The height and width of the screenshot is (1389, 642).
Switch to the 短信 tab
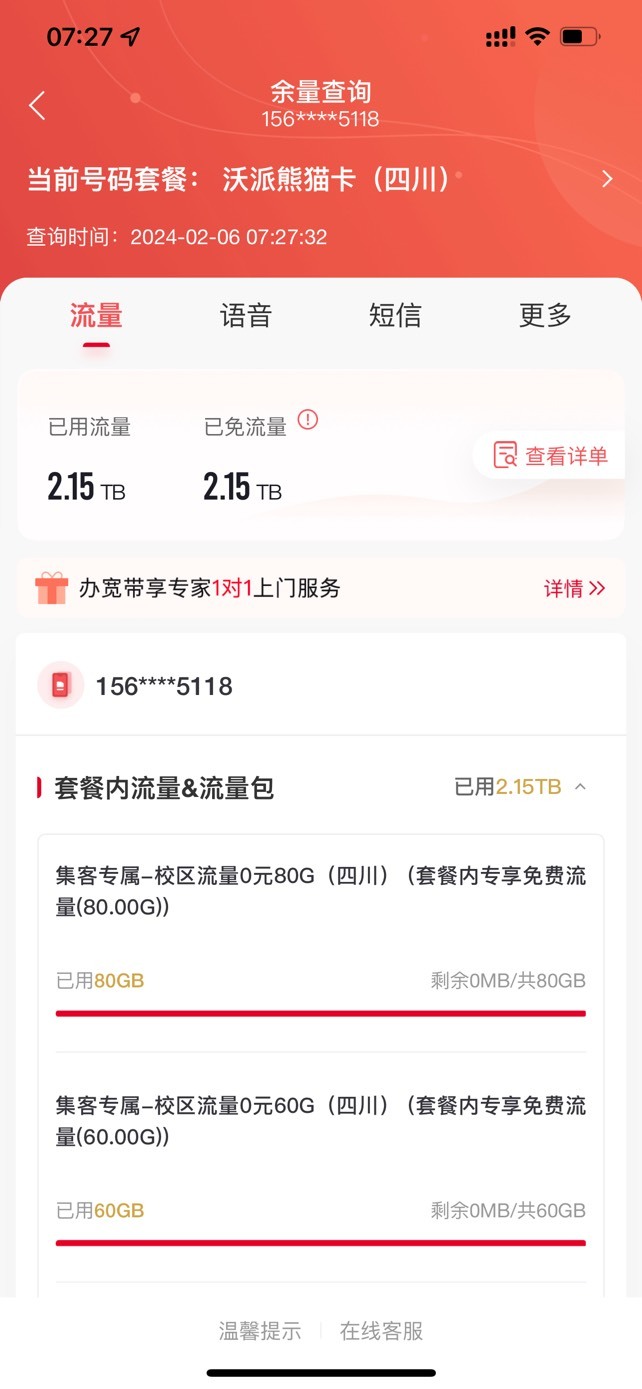pos(395,315)
